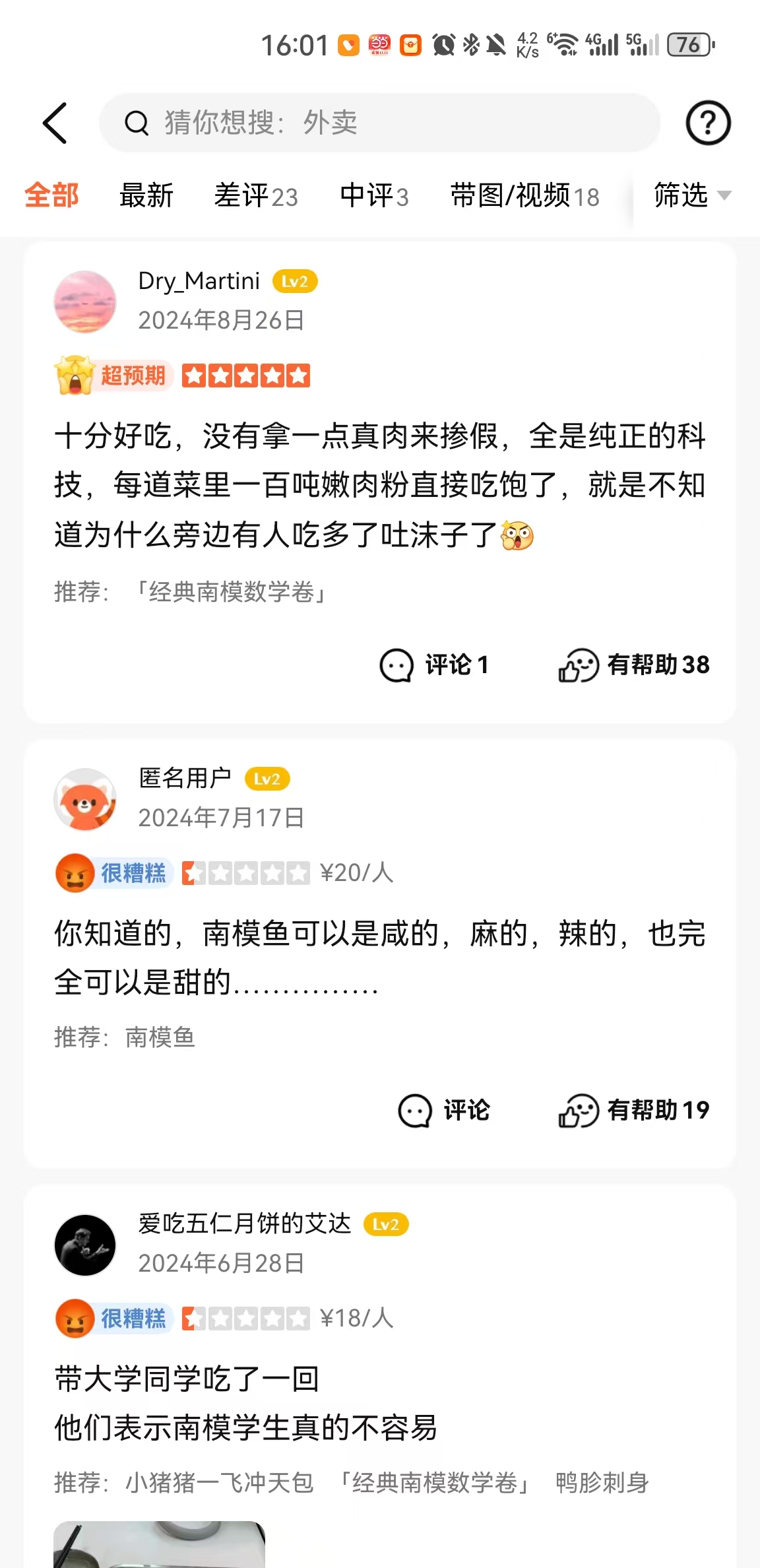Open Dry_Martini's profile avatar
Screen dimensions: 760x1568
pyautogui.click(x=85, y=302)
